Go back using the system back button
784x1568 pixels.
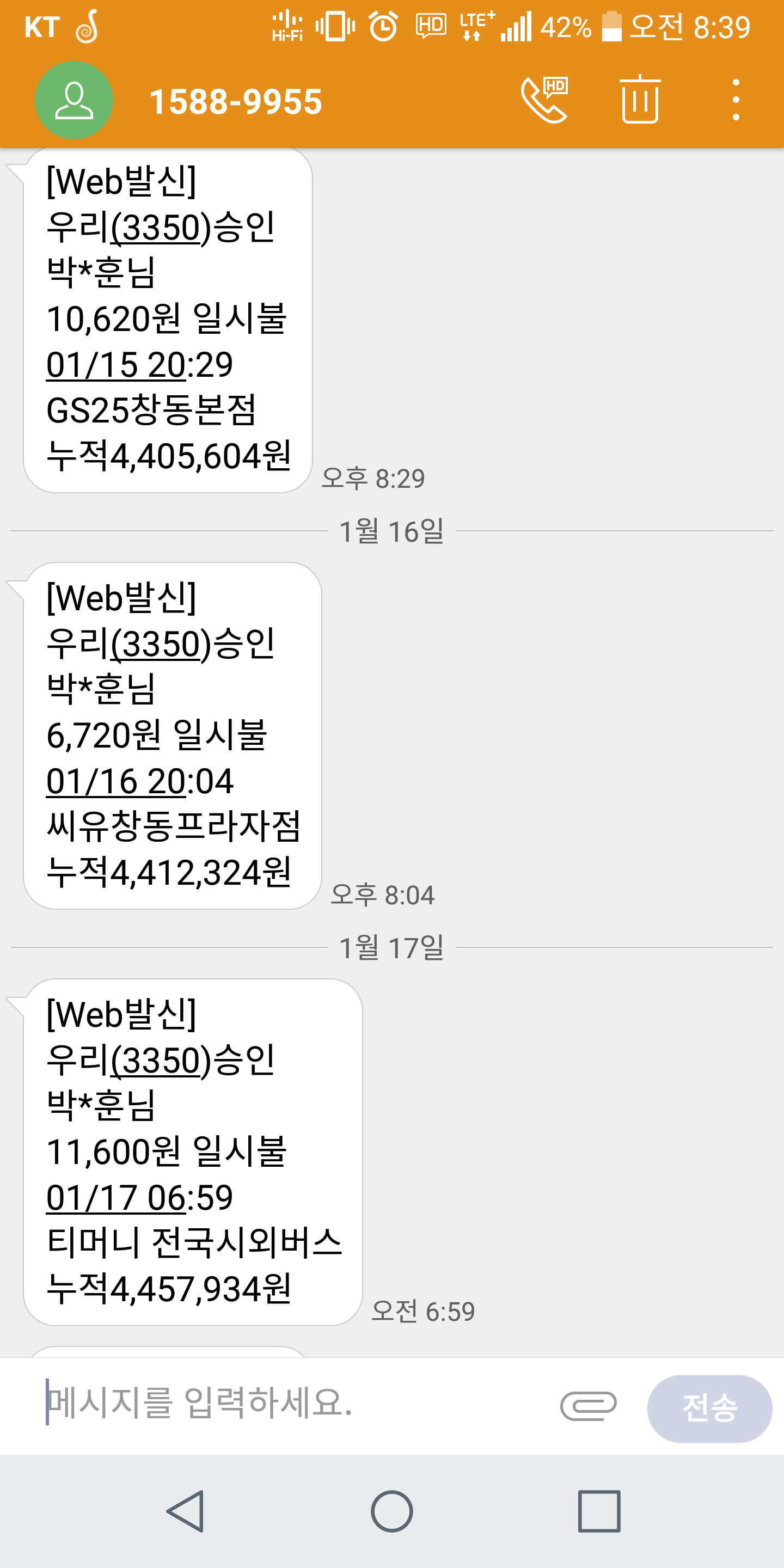click(185, 1511)
